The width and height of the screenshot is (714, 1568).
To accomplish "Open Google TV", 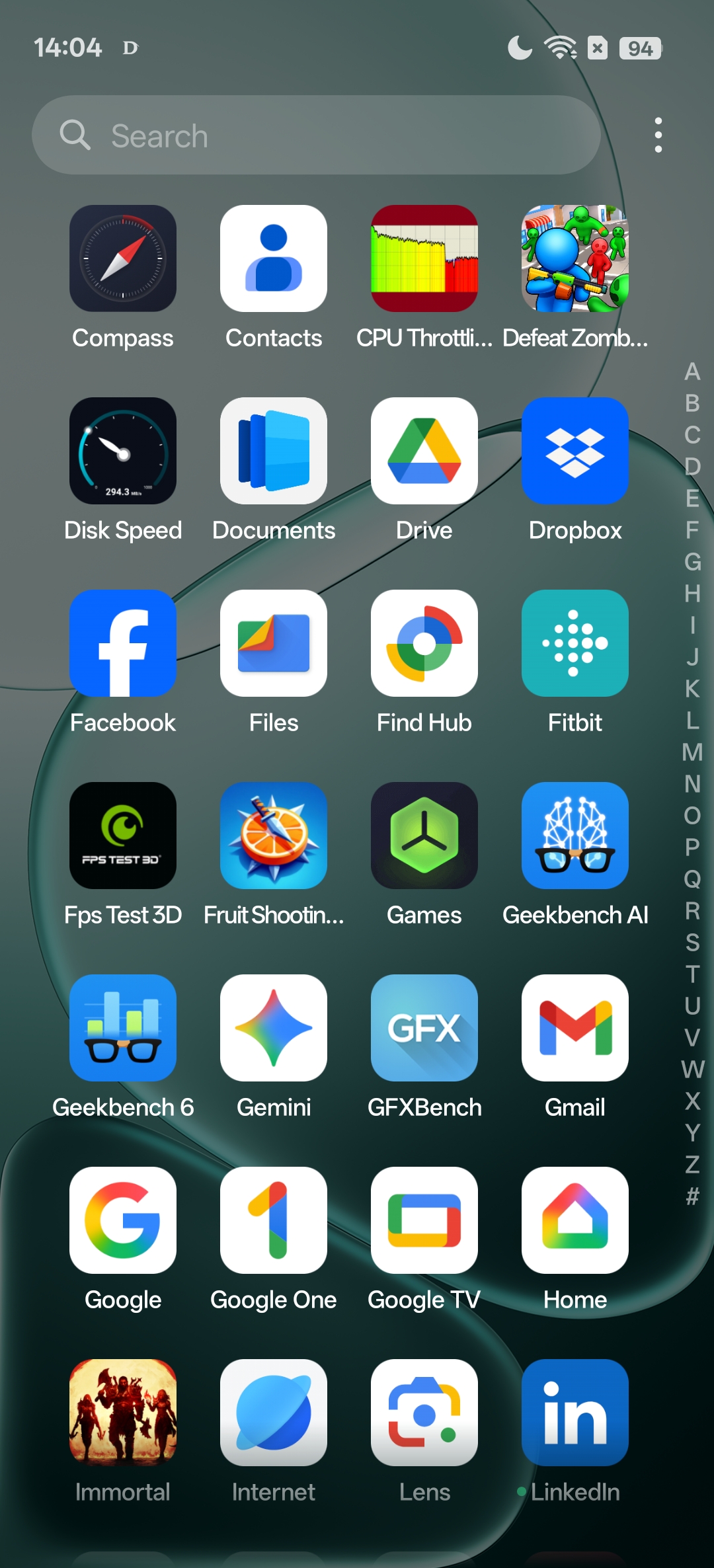I will click(x=424, y=1220).
